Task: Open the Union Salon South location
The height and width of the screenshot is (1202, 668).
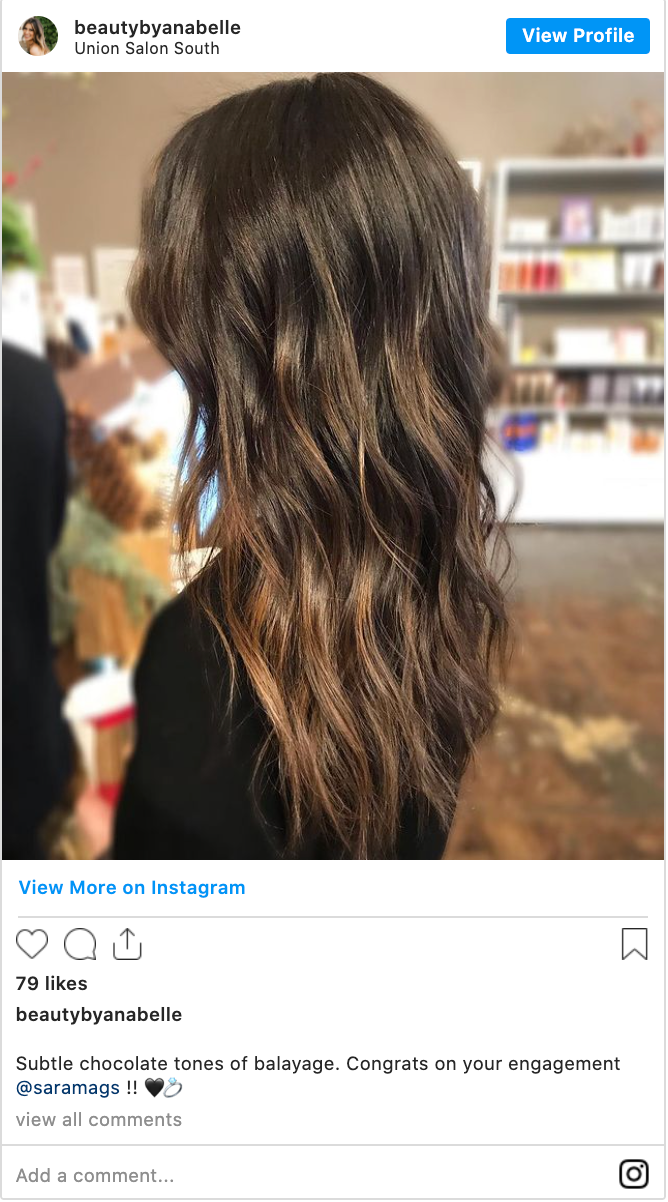Action: 147,48
